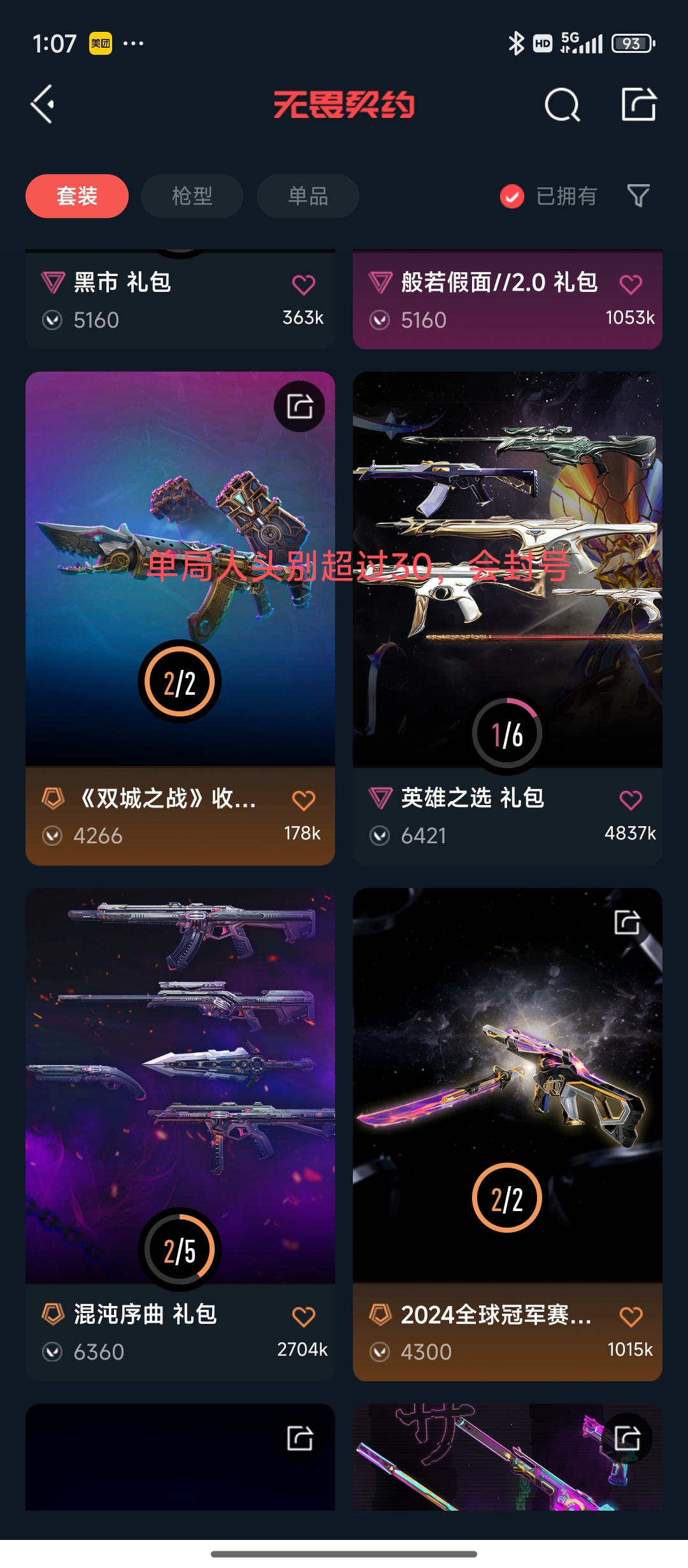The width and height of the screenshot is (688, 1568).
Task: Like the 黑市 礼包 bundle
Action: 303,284
